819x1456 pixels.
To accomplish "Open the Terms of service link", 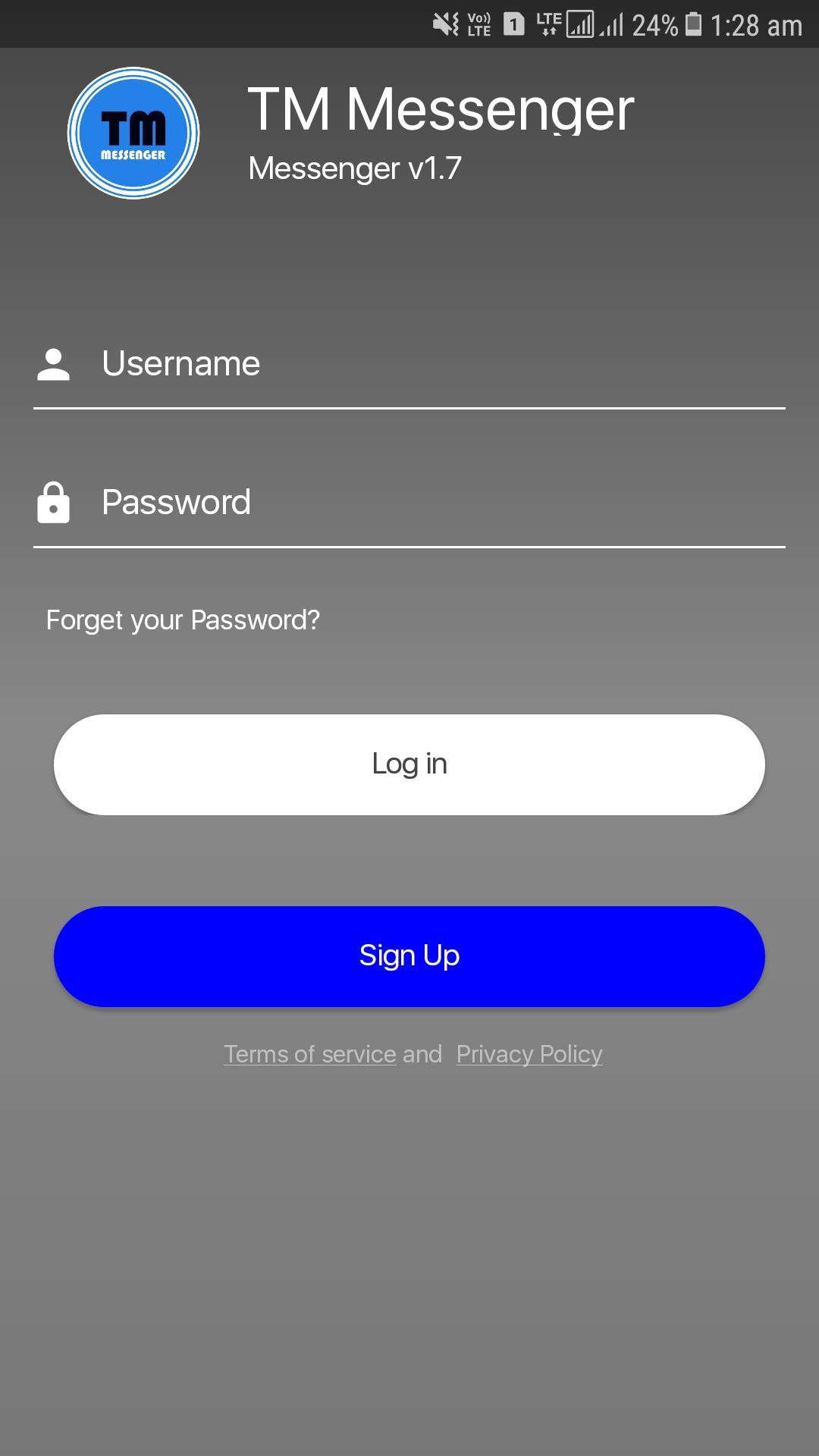I will tap(309, 1053).
